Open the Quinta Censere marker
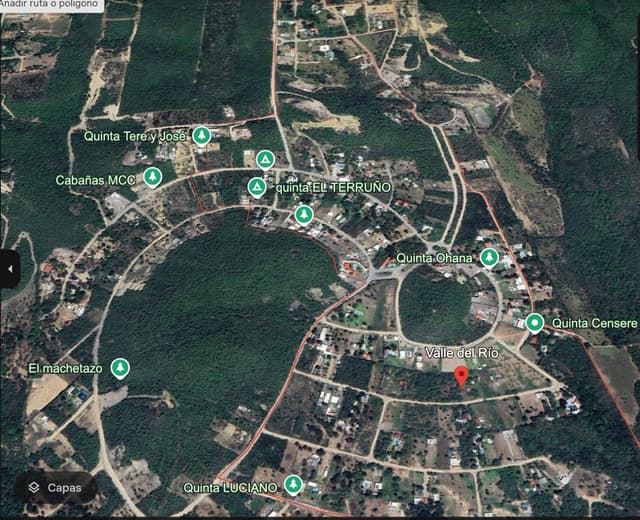Screen dimensions: 640x520 [535, 322]
